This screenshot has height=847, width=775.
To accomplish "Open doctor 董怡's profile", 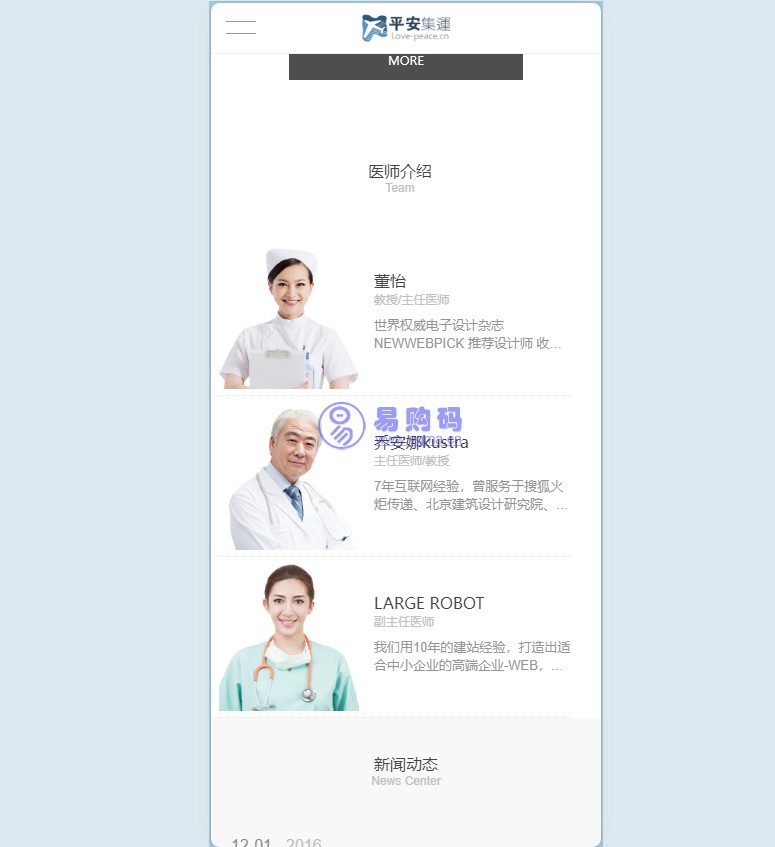I will coord(390,282).
